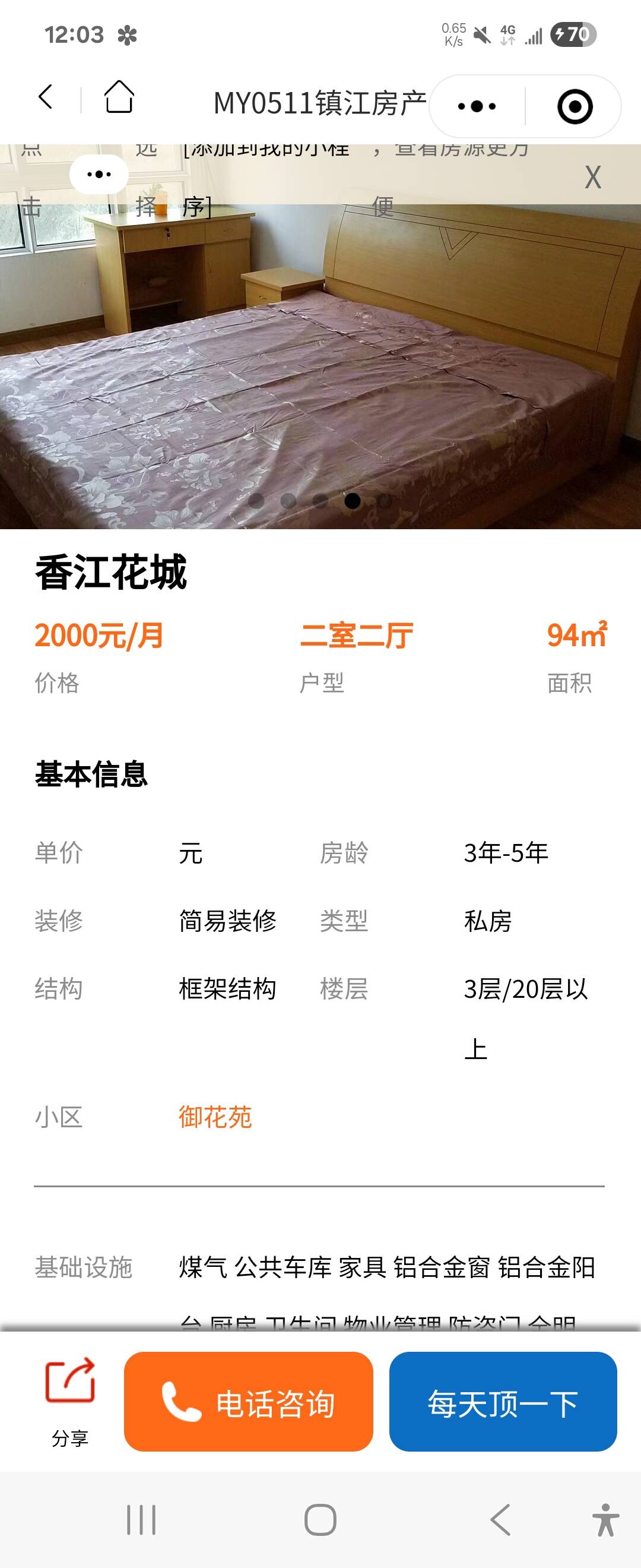
Task: Call via the 电话咨询 button
Action: pyautogui.click(x=248, y=1402)
